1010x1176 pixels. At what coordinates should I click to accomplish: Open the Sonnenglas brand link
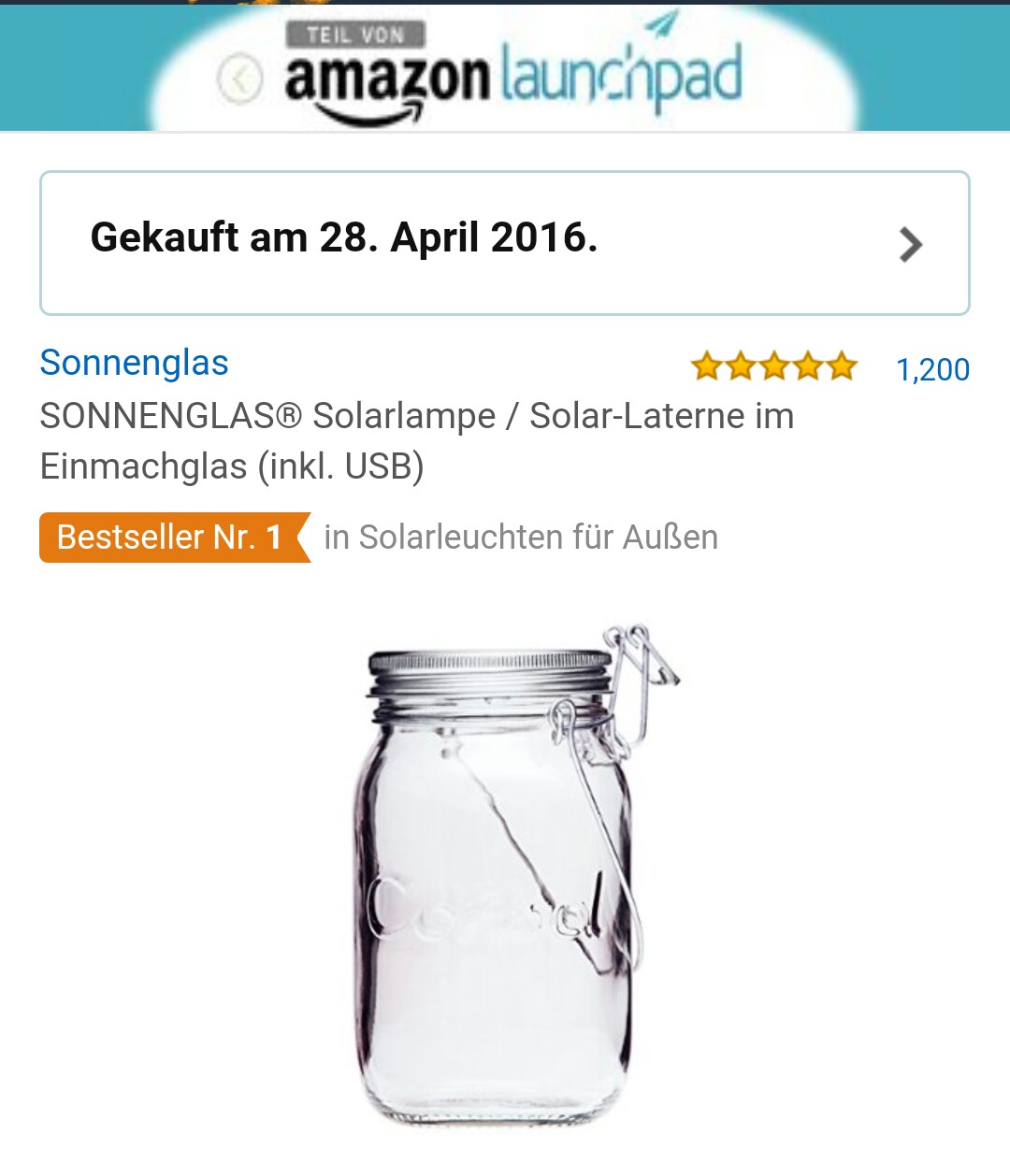(x=134, y=363)
